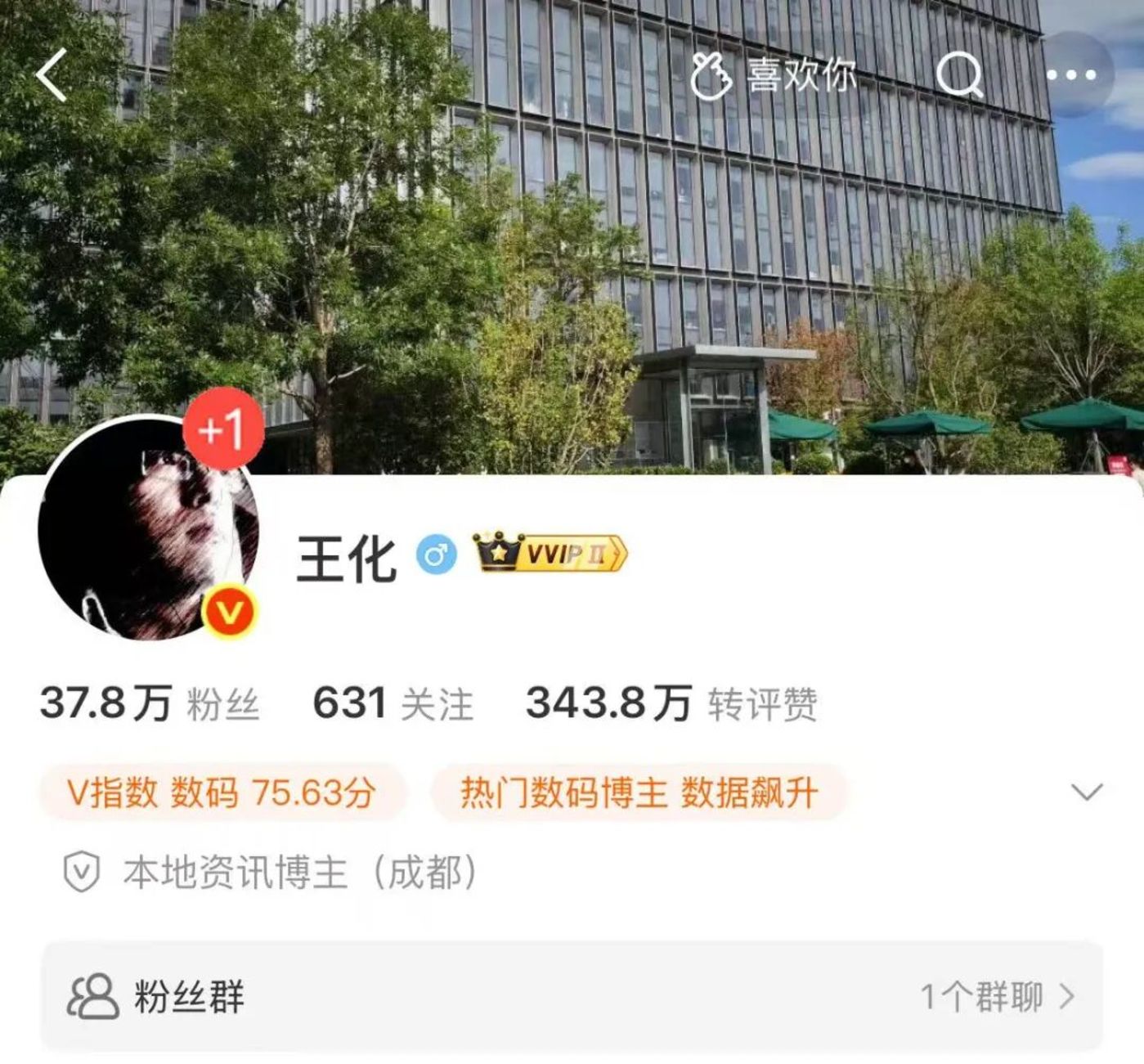Open the 粉丝群 group chat row
Viewport: 1144px width, 1064px height.
572,996
